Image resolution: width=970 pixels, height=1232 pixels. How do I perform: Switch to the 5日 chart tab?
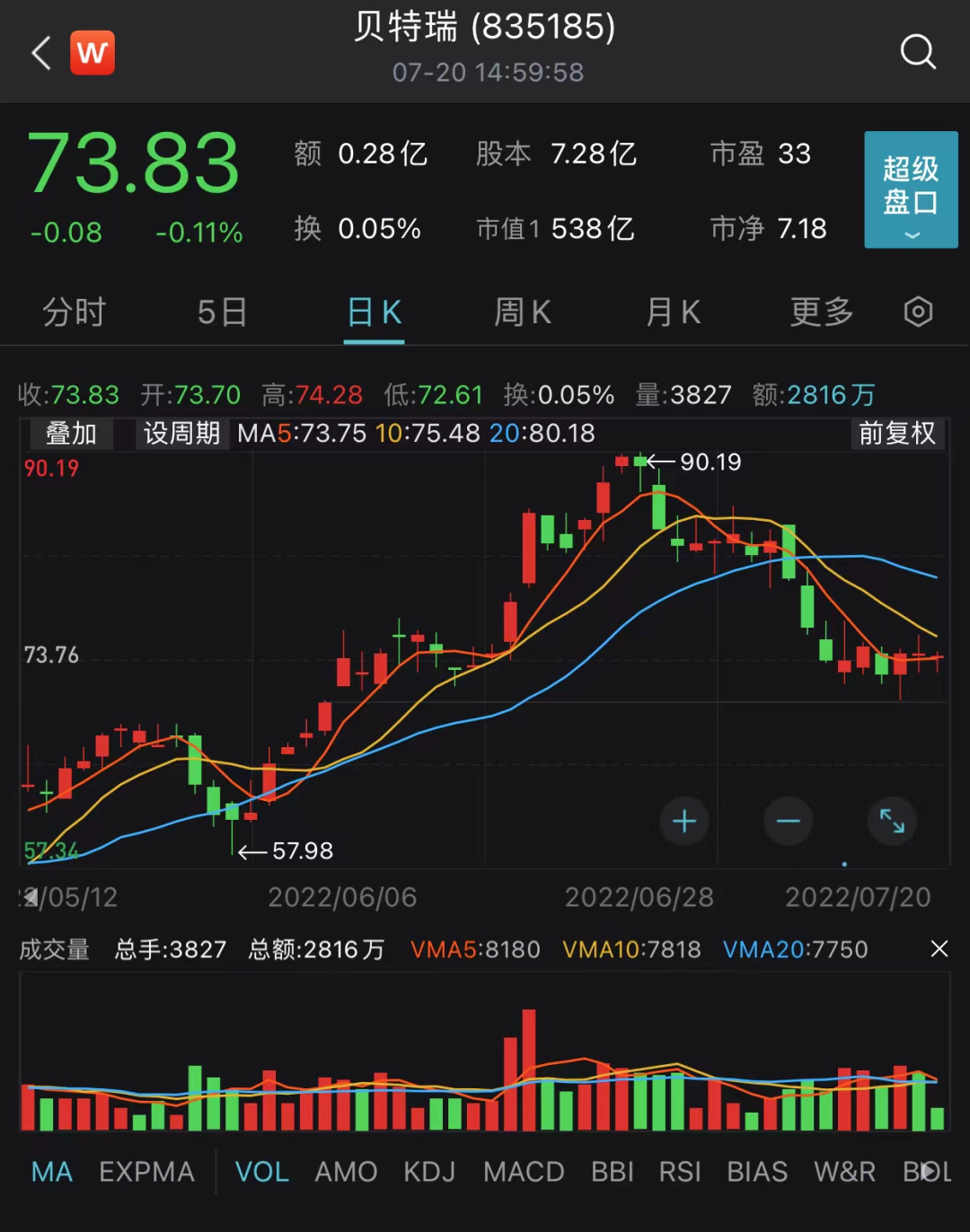(x=222, y=312)
